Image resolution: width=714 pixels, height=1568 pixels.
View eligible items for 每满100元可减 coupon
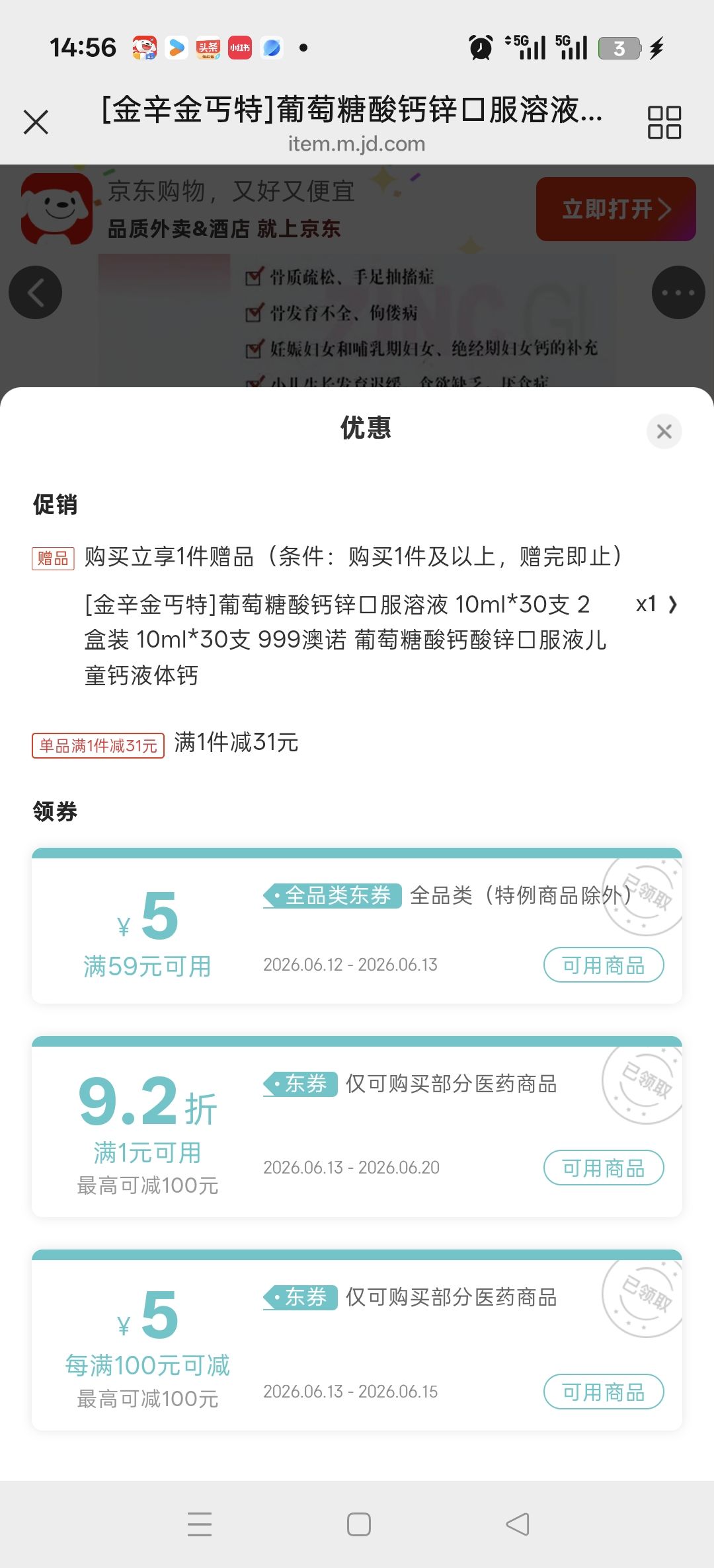(604, 1392)
